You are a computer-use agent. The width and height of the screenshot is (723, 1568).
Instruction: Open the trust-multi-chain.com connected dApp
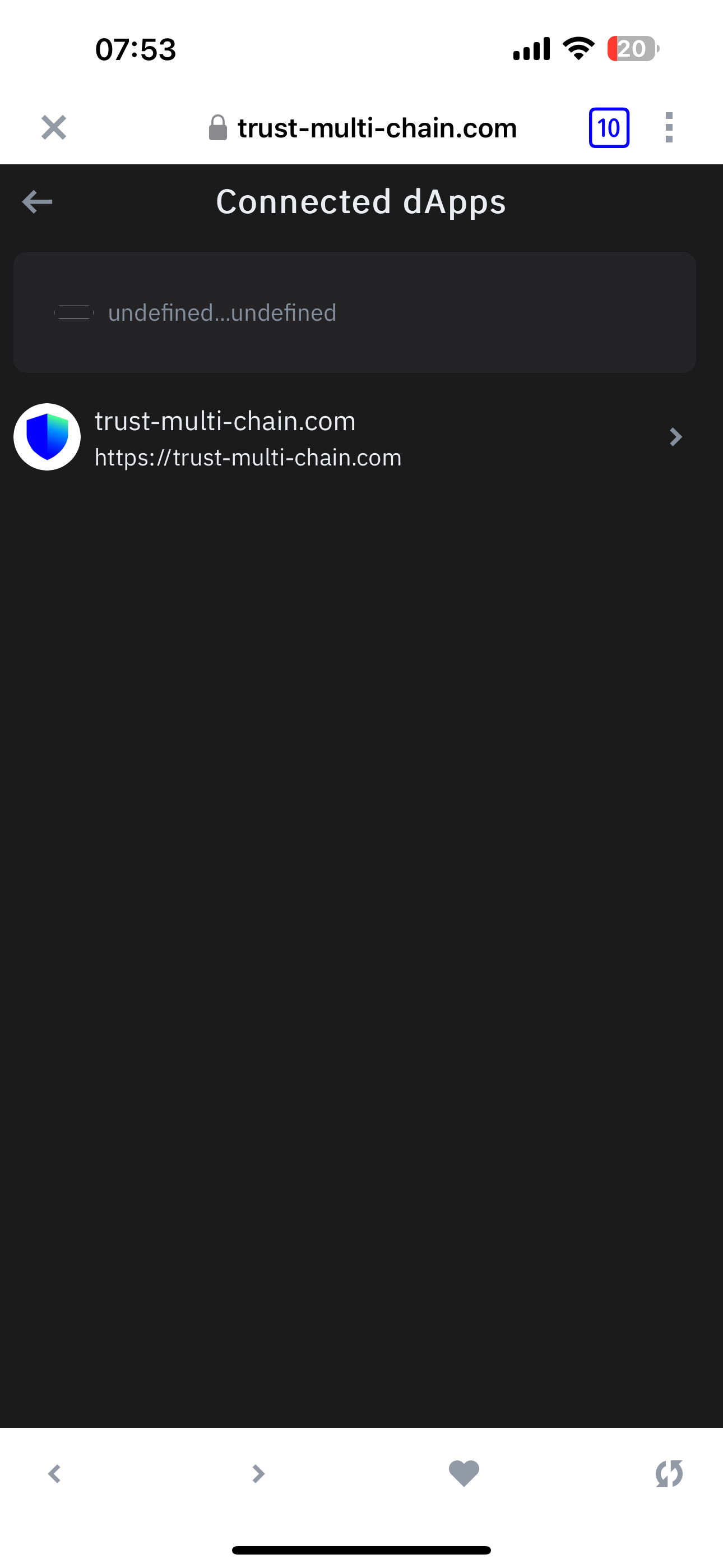coord(353,437)
